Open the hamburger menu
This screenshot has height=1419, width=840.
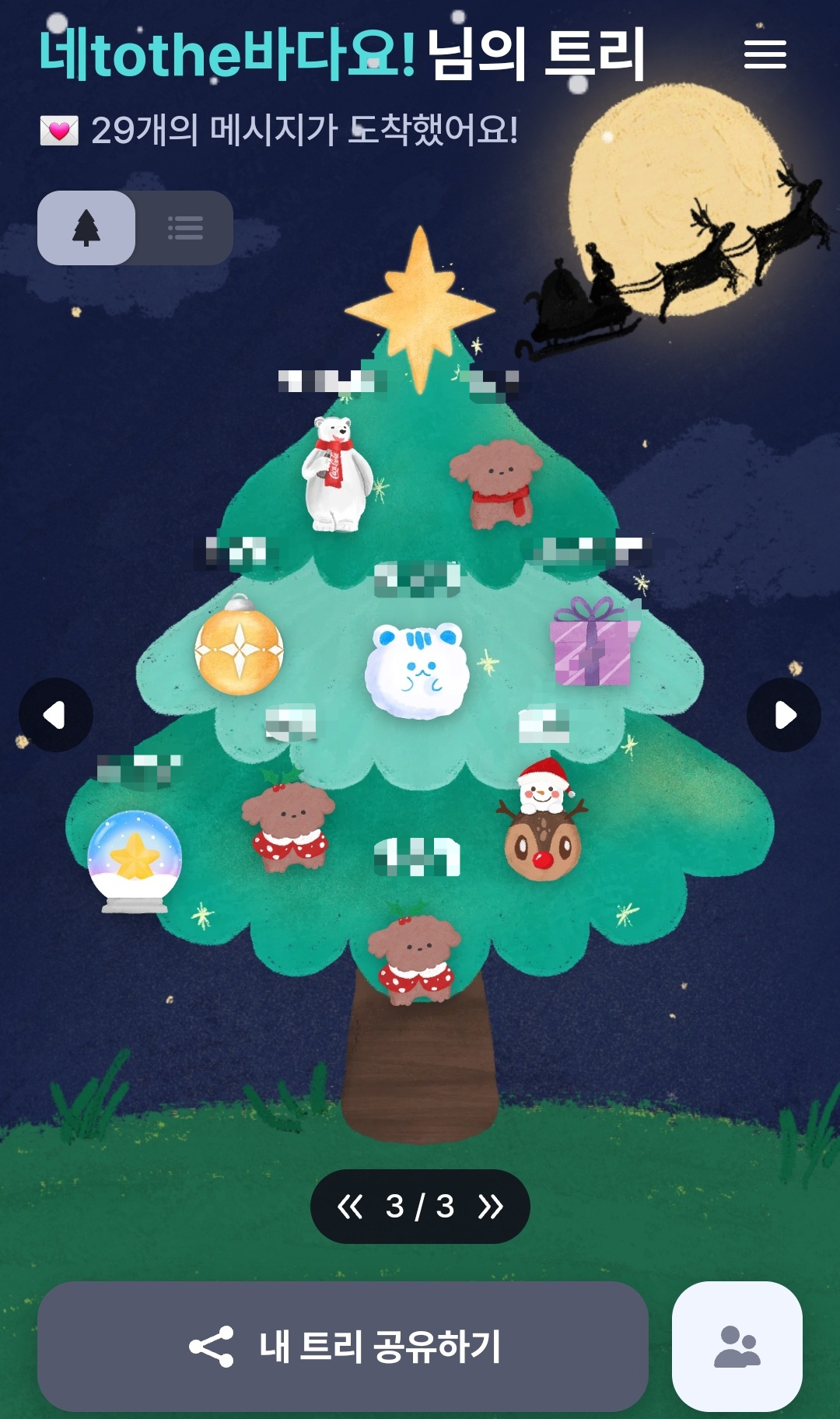[765, 54]
